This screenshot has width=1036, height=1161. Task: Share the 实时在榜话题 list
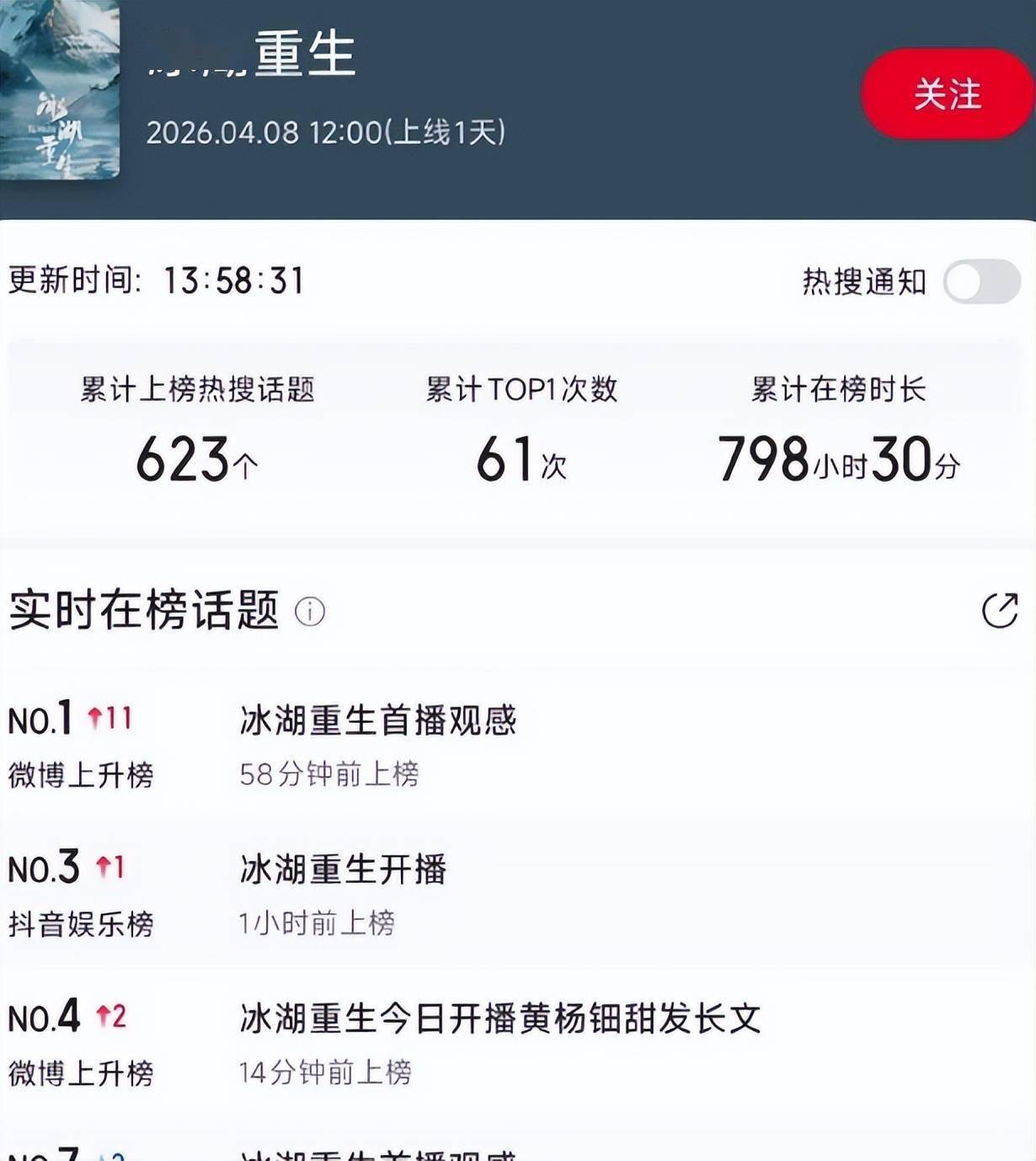[1000, 611]
